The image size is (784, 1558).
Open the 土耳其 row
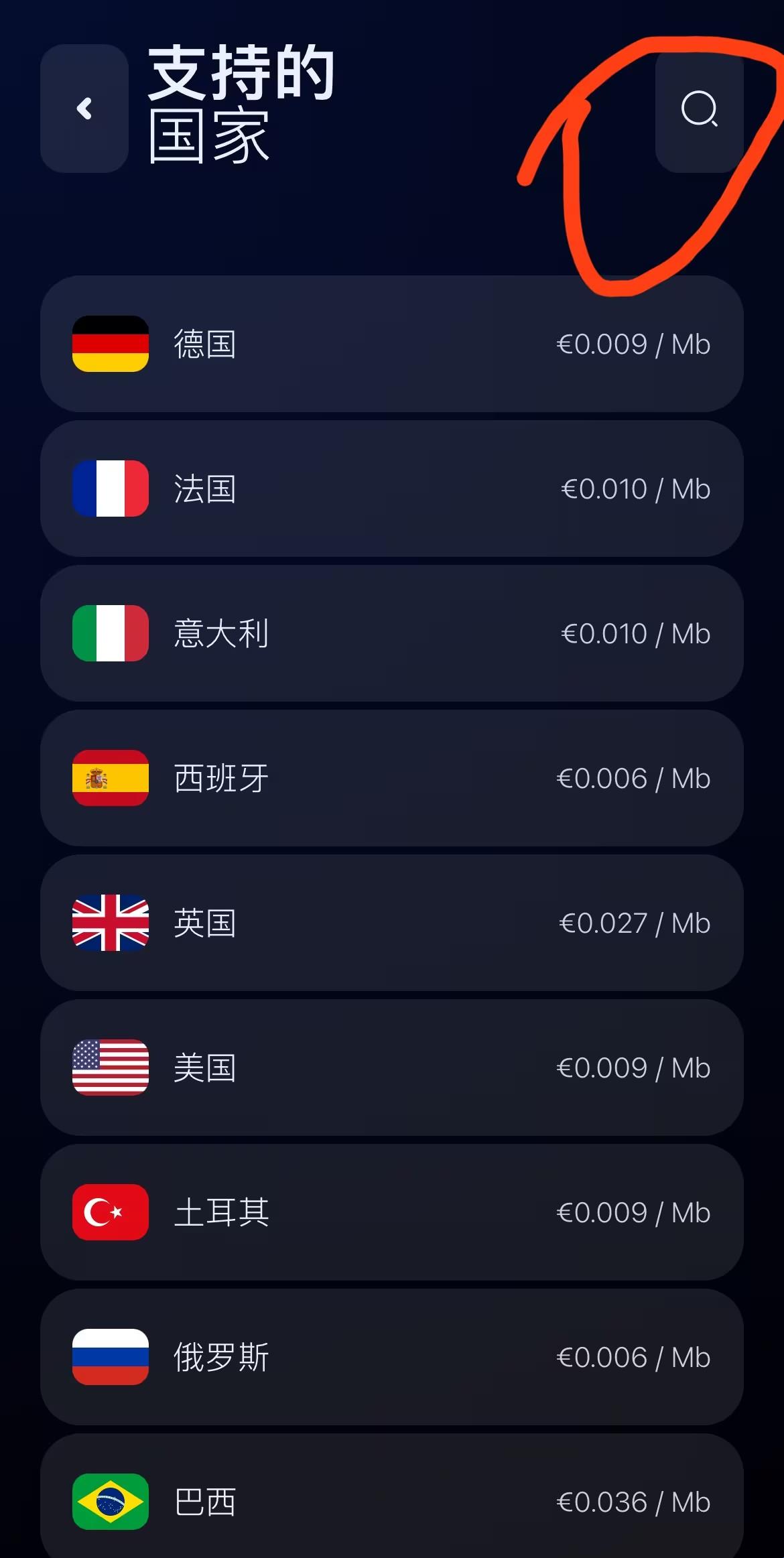[x=392, y=1212]
